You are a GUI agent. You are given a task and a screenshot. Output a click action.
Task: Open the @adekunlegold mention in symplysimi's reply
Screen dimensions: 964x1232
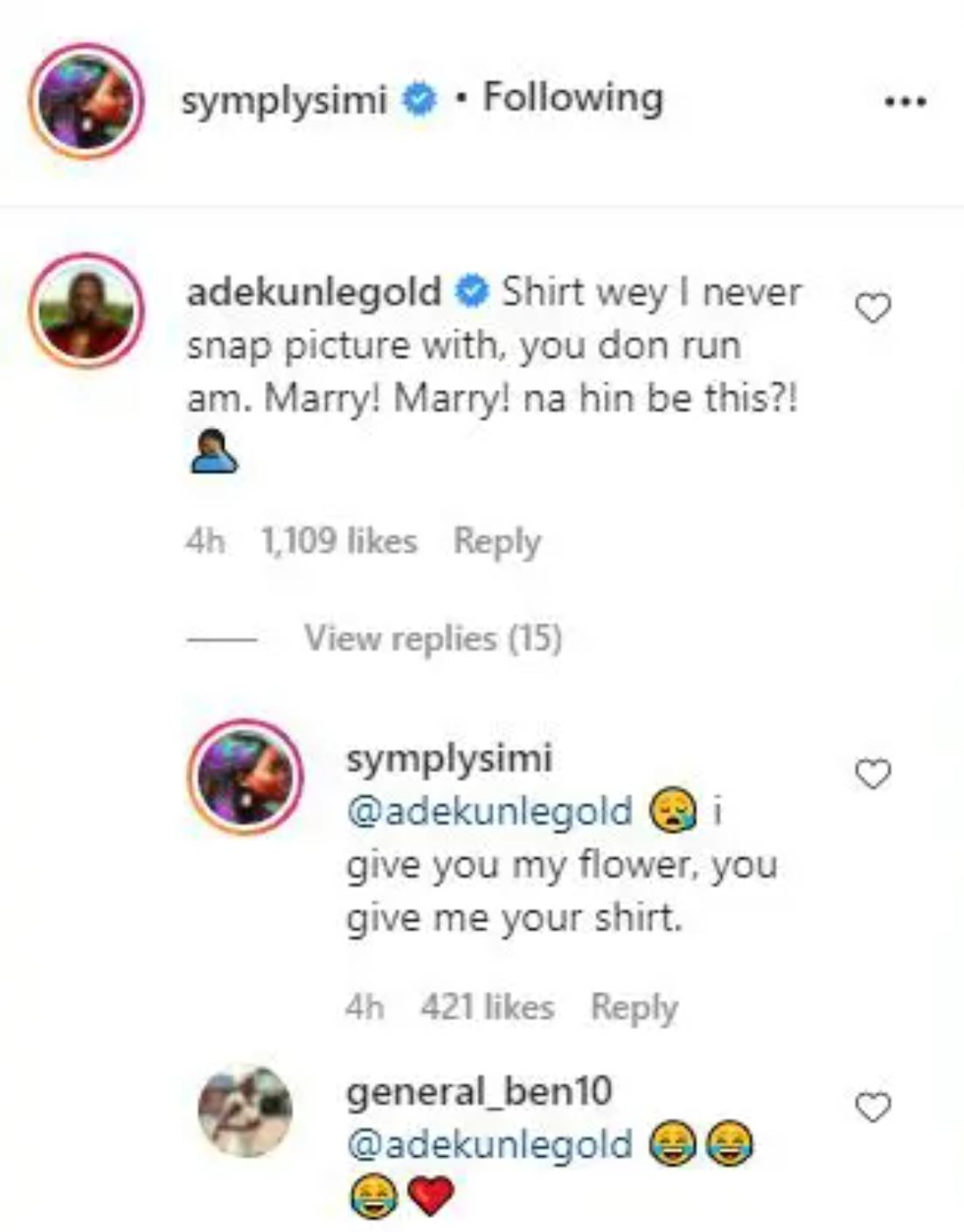pos(489,811)
